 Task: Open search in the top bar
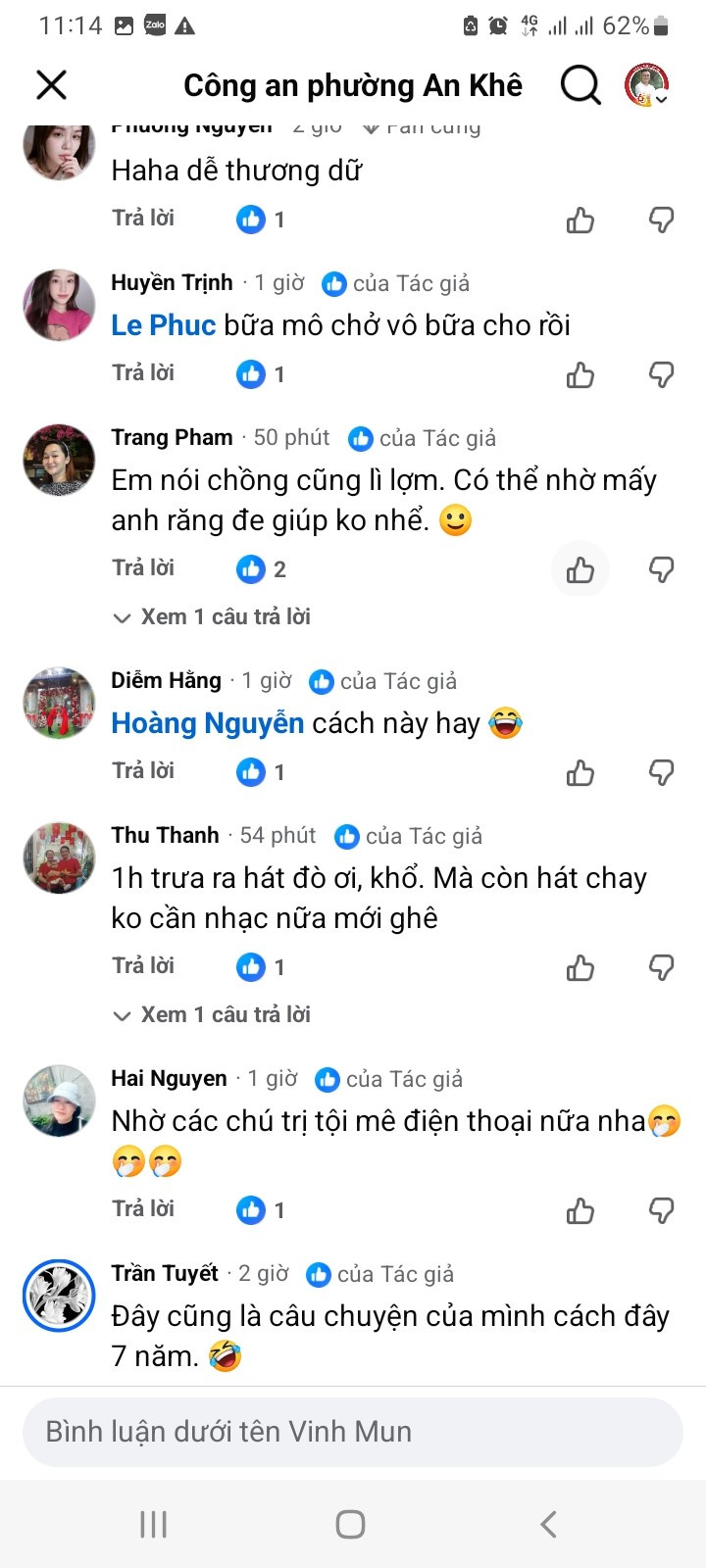coord(580,85)
